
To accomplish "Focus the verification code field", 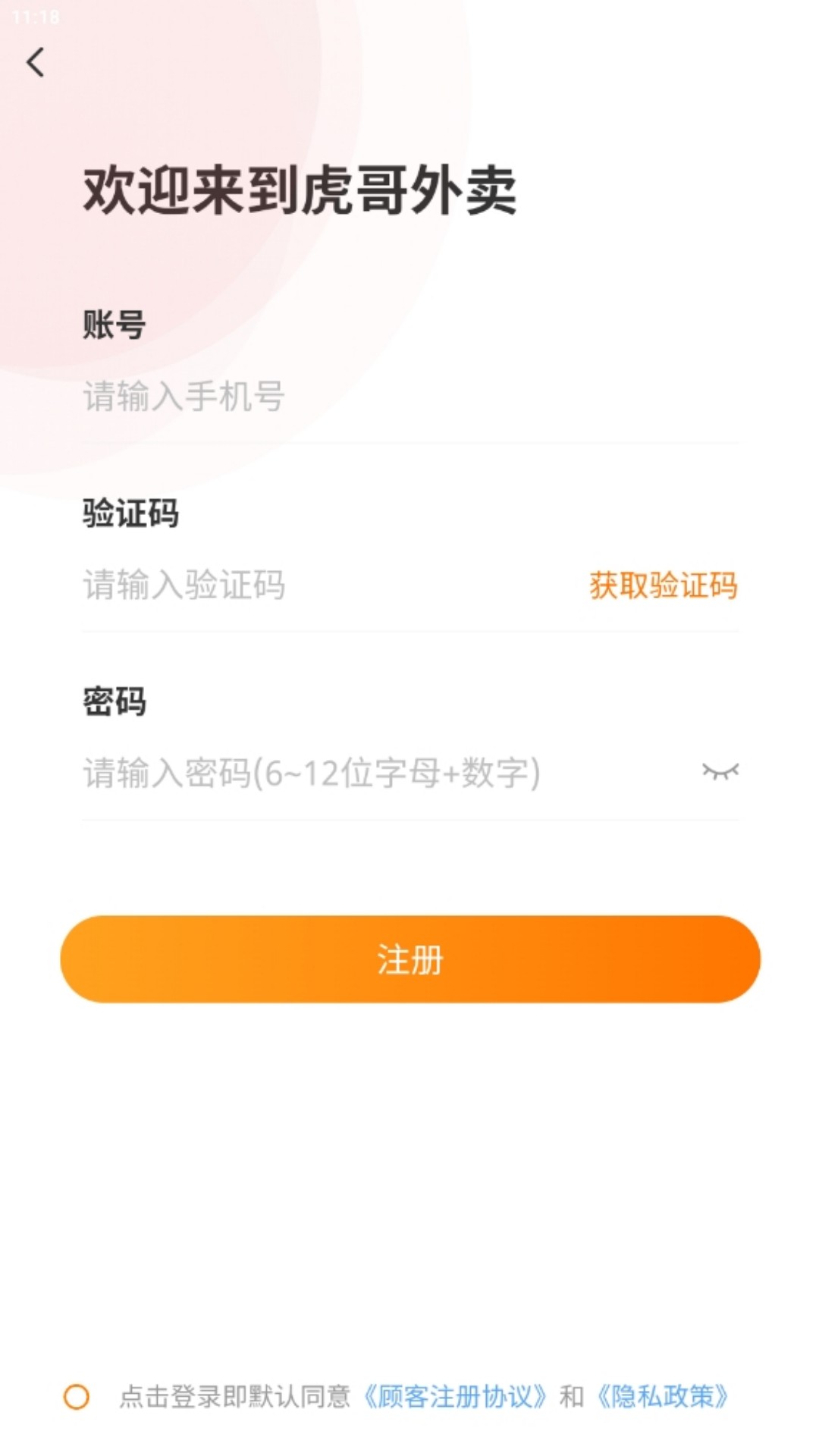I will click(318, 585).
